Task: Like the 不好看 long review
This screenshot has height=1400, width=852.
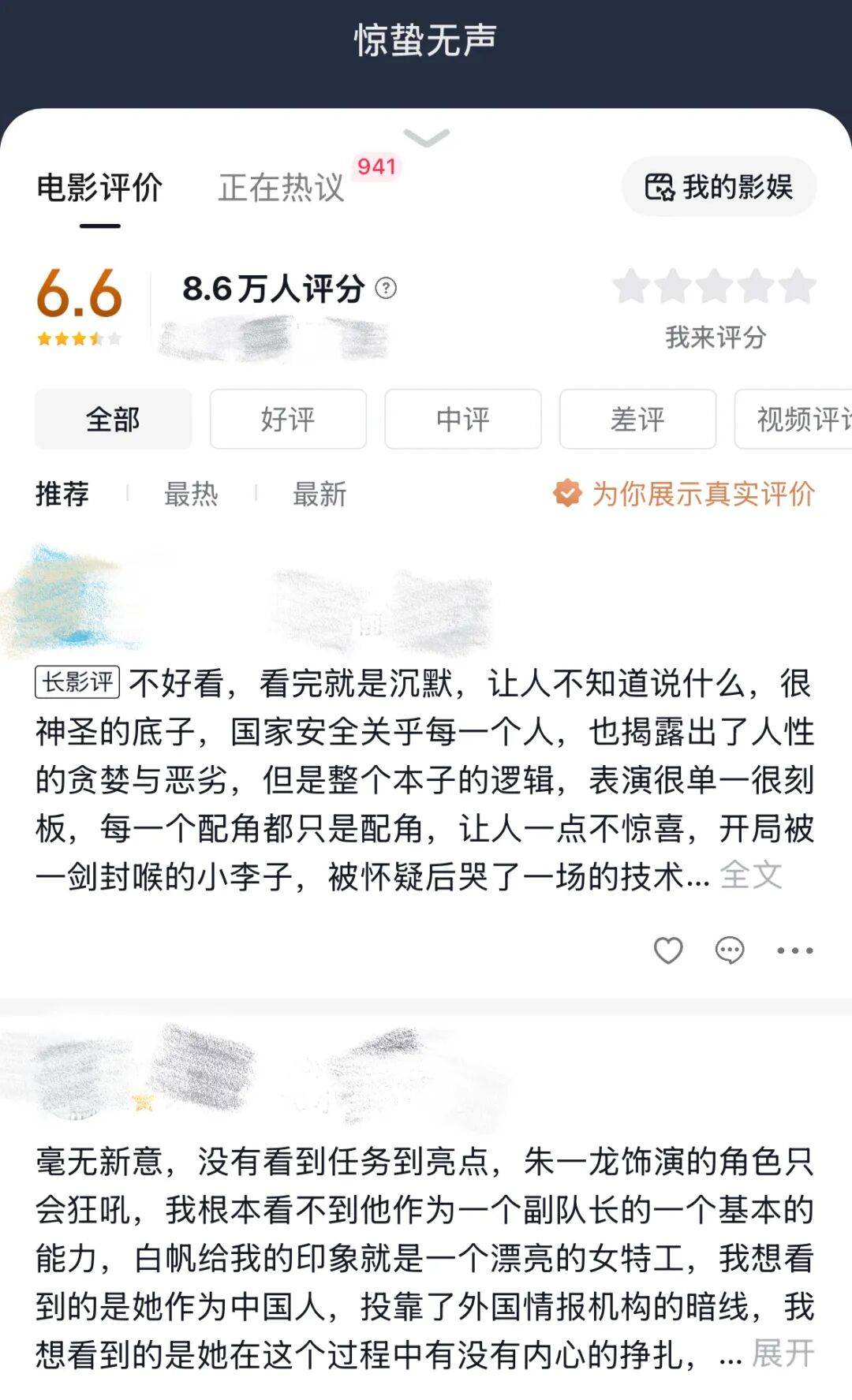Action: pyautogui.click(x=668, y=950)
